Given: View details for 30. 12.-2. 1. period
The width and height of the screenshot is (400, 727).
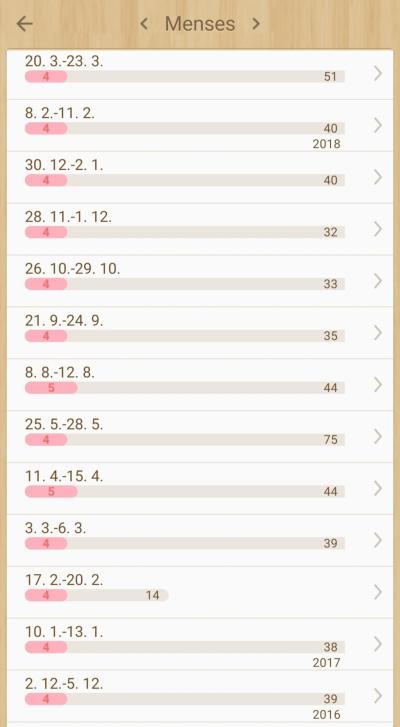Looking at the screenshot, I should tap(200, 178).
